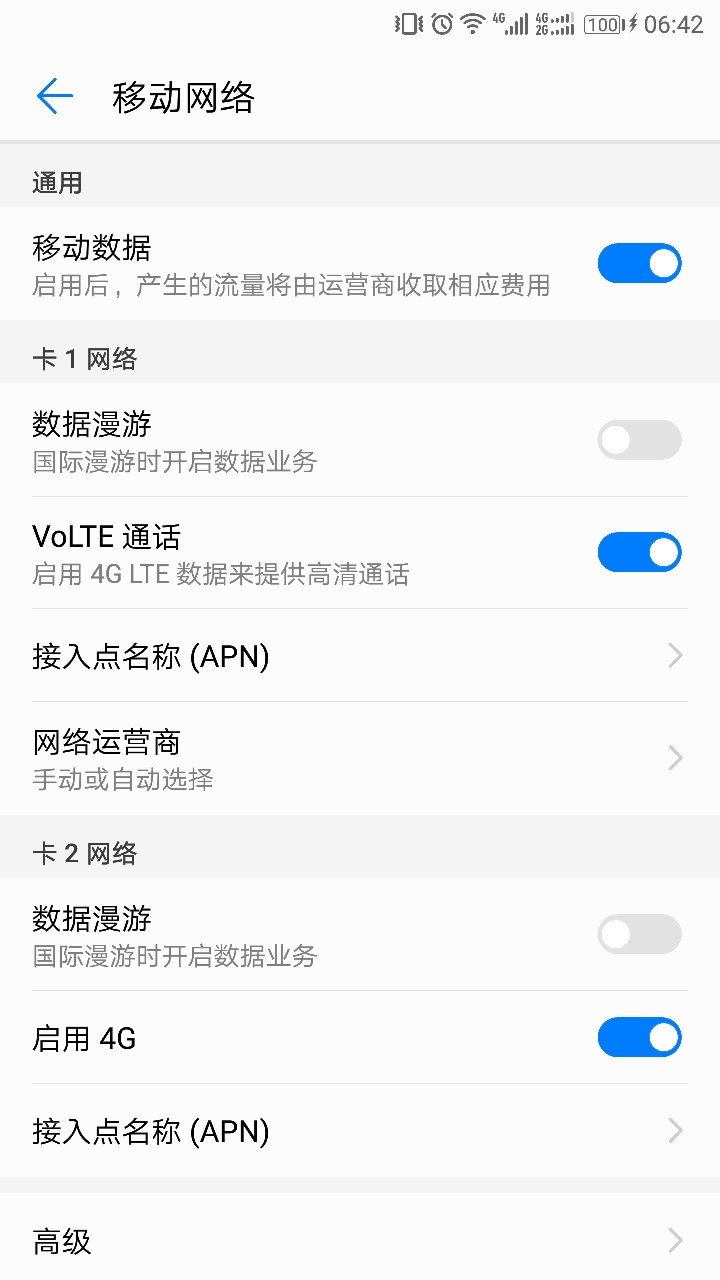Open 接入点名称 (APN) under 卡 2 网络

360,1131
